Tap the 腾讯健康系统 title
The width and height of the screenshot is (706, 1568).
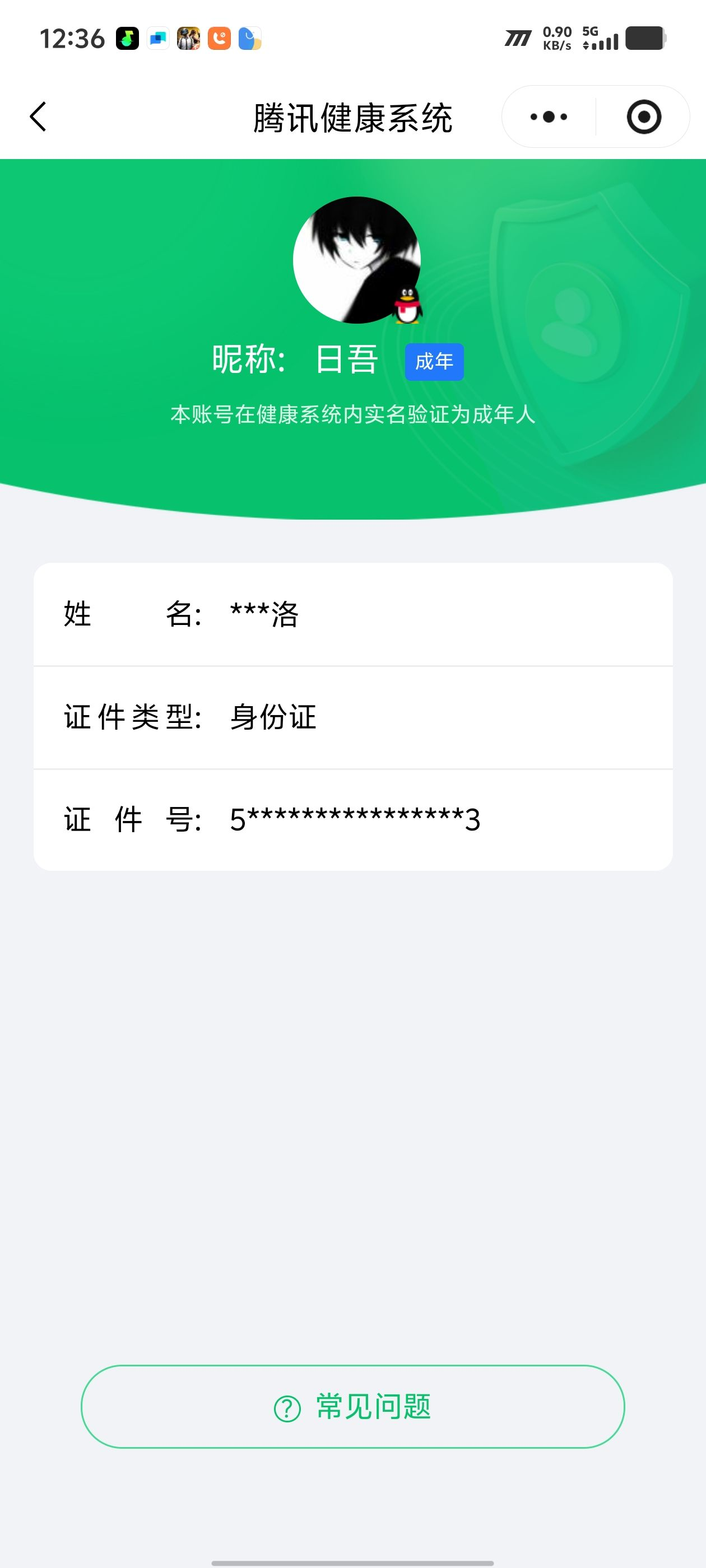(x=352, y=116)
